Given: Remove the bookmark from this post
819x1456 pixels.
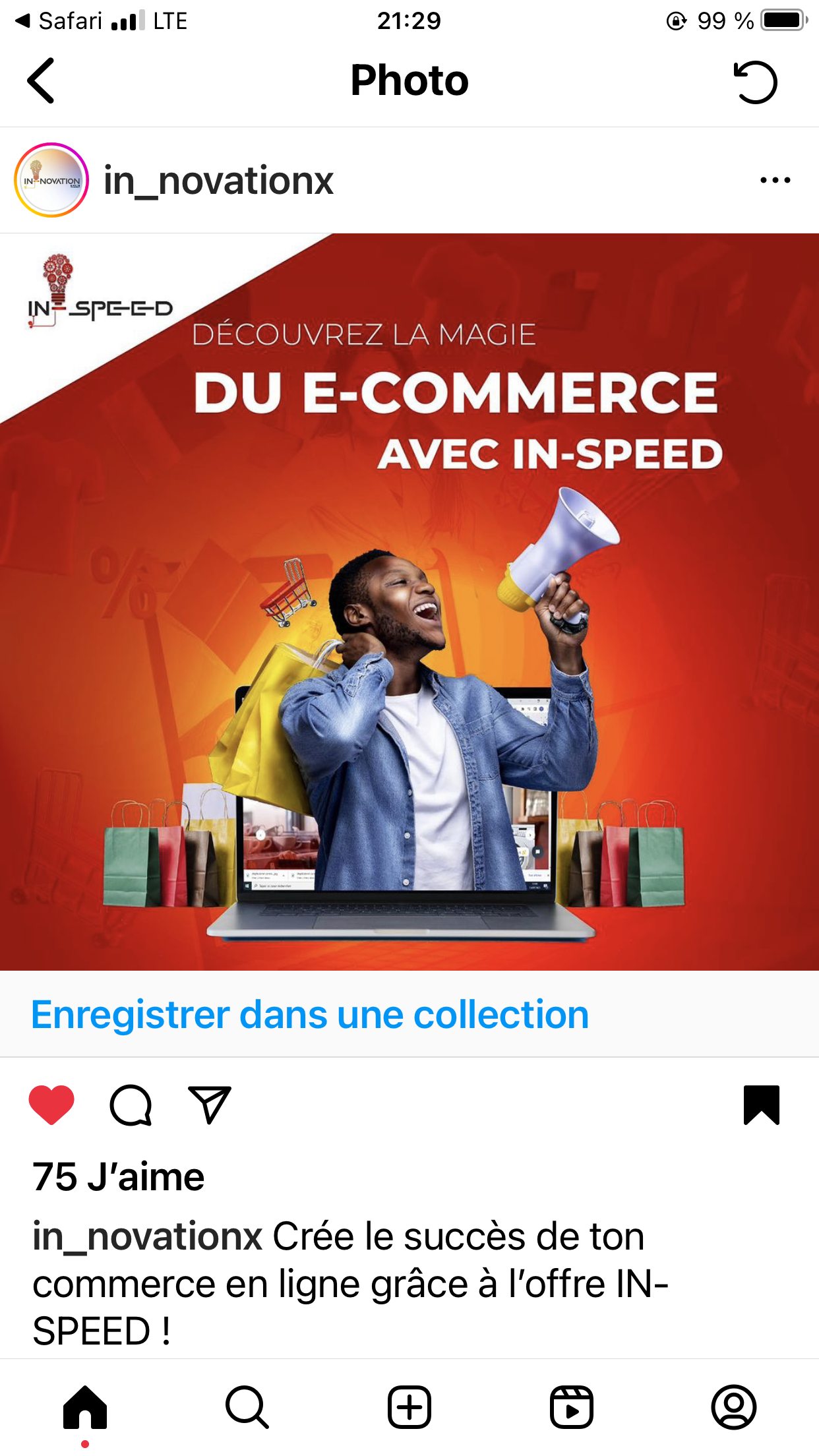Looking at the screenshot, I should 762,1105.
